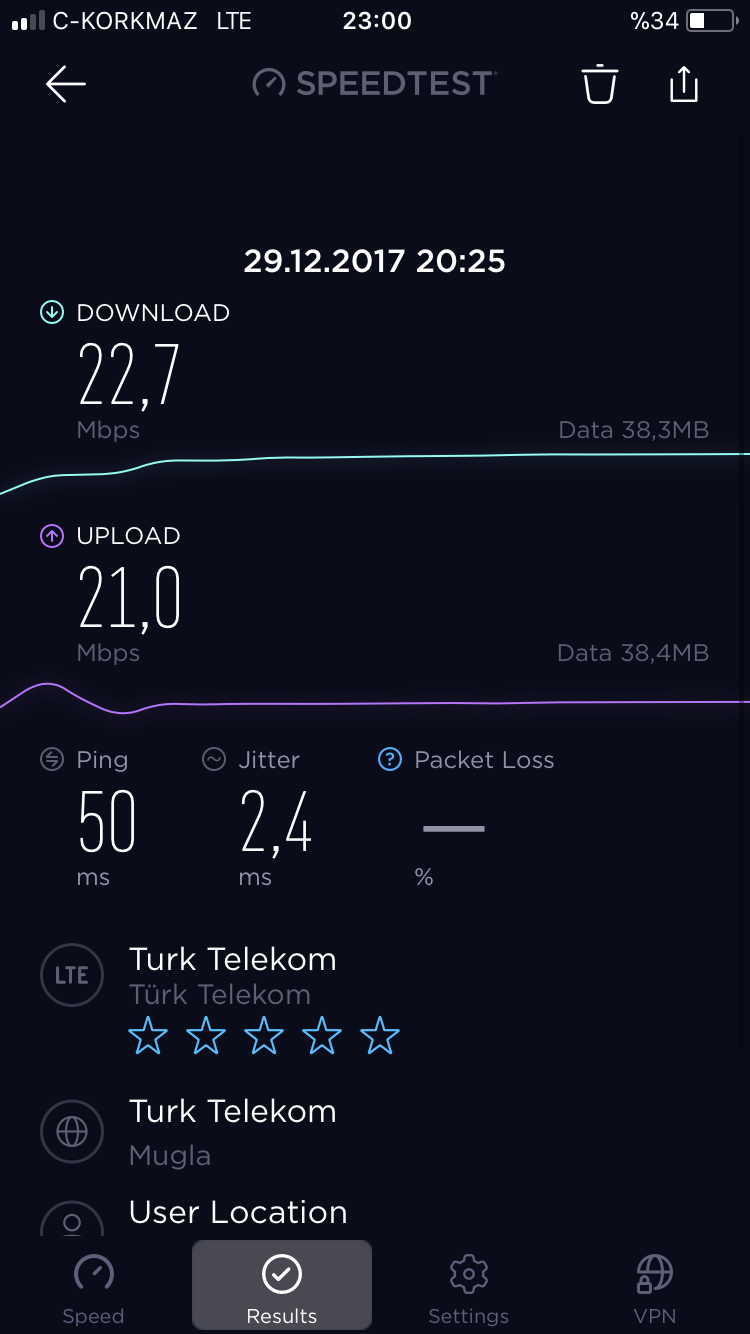Viewport: 750px width, 1334px height.
Task: Delete this result with the trash icon
Action: coord(600,84)
